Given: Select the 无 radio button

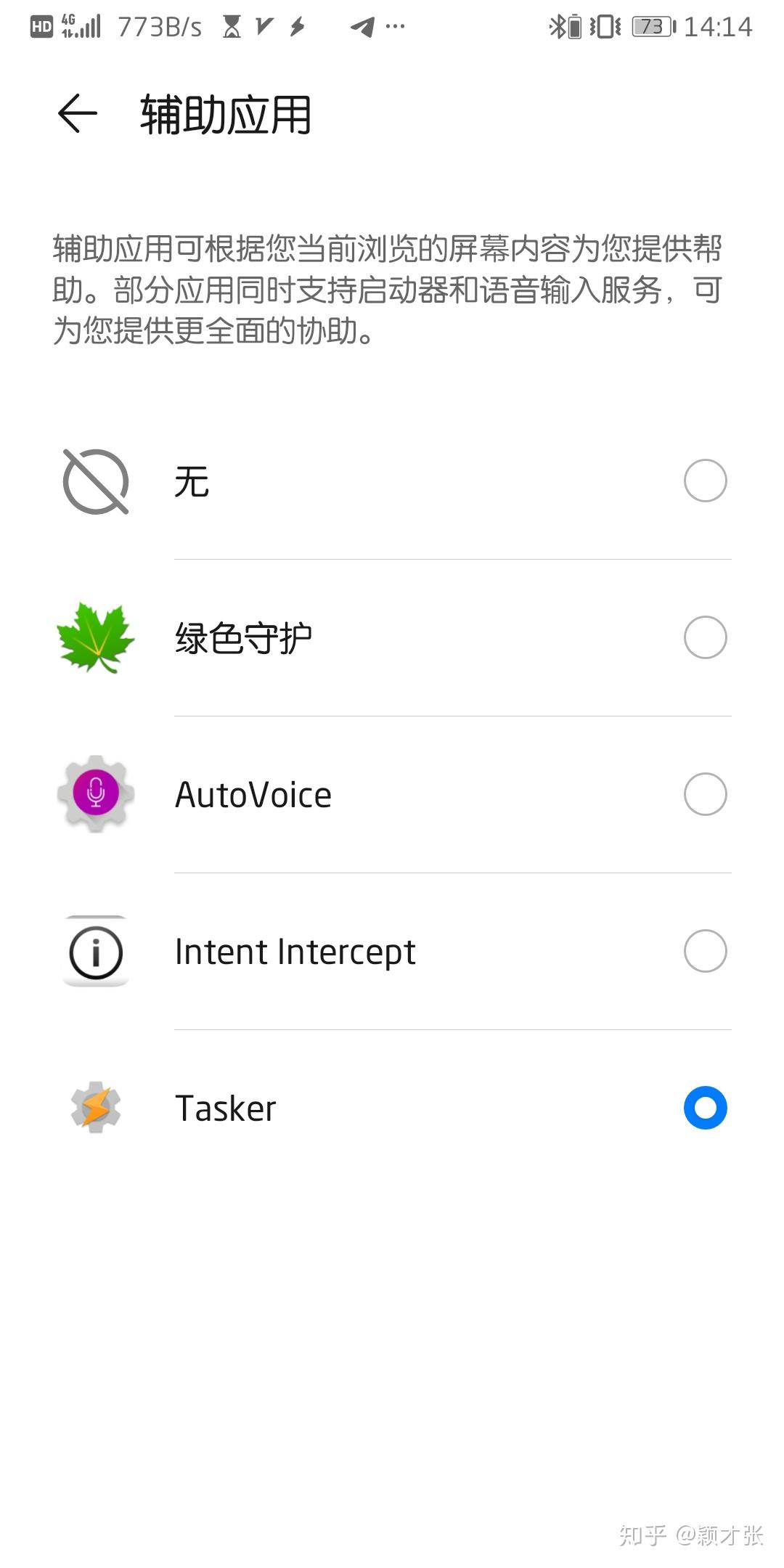Looking at the screenshot, I should pyautogui.click(x=704, y=481).
